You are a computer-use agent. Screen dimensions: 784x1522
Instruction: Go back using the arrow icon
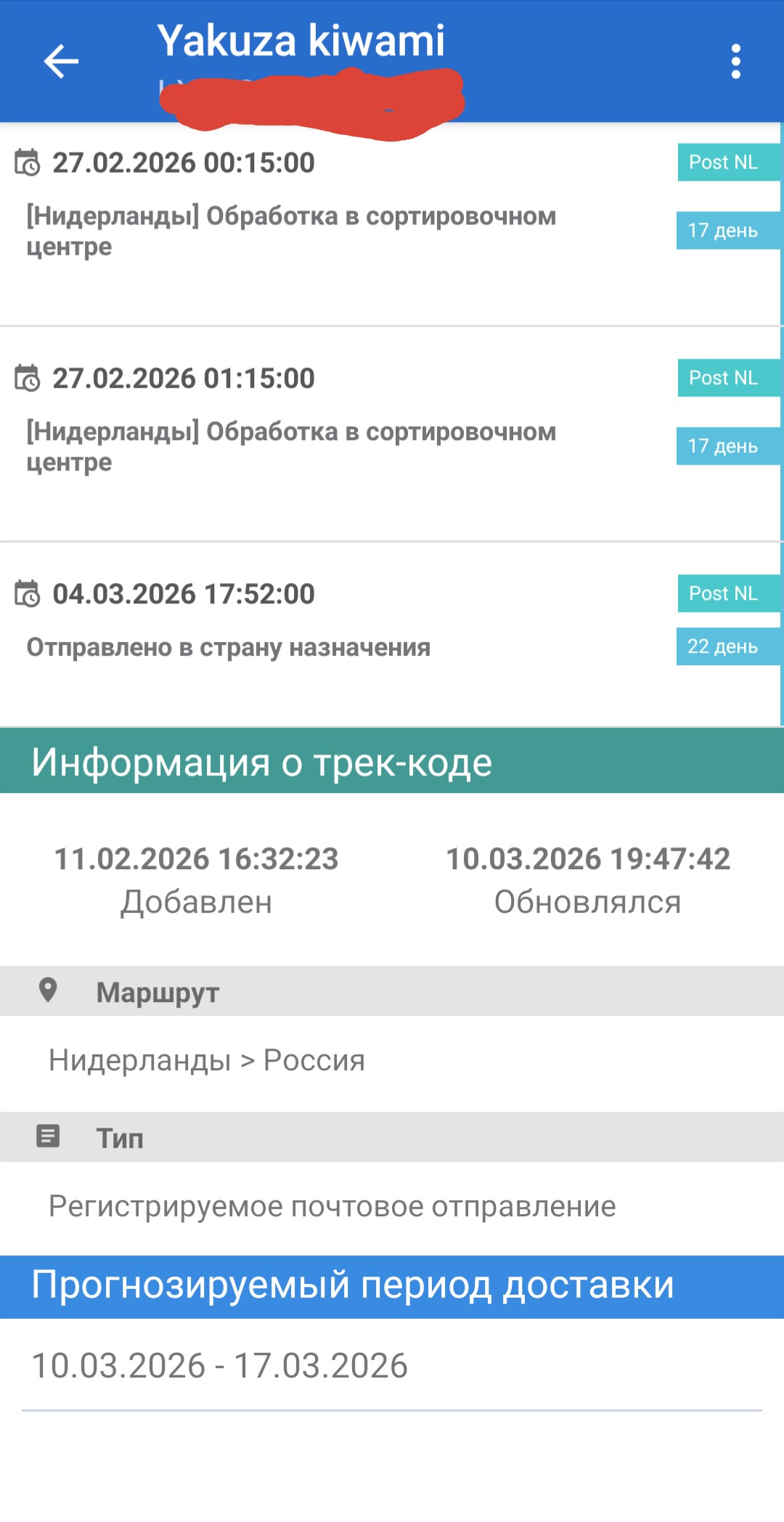(61, 61)
